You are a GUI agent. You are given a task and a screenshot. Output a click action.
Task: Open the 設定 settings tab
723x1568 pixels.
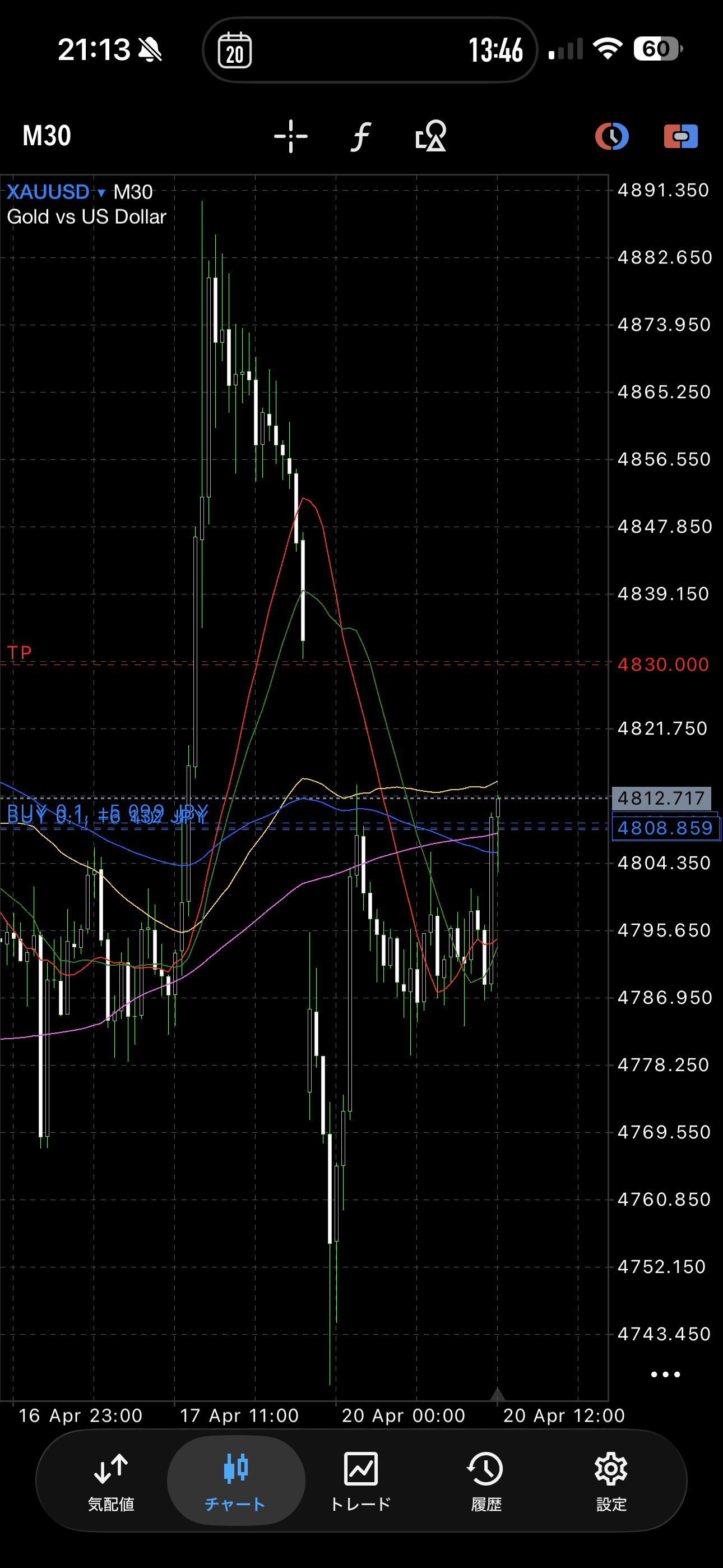click(x=611, y=1481)
